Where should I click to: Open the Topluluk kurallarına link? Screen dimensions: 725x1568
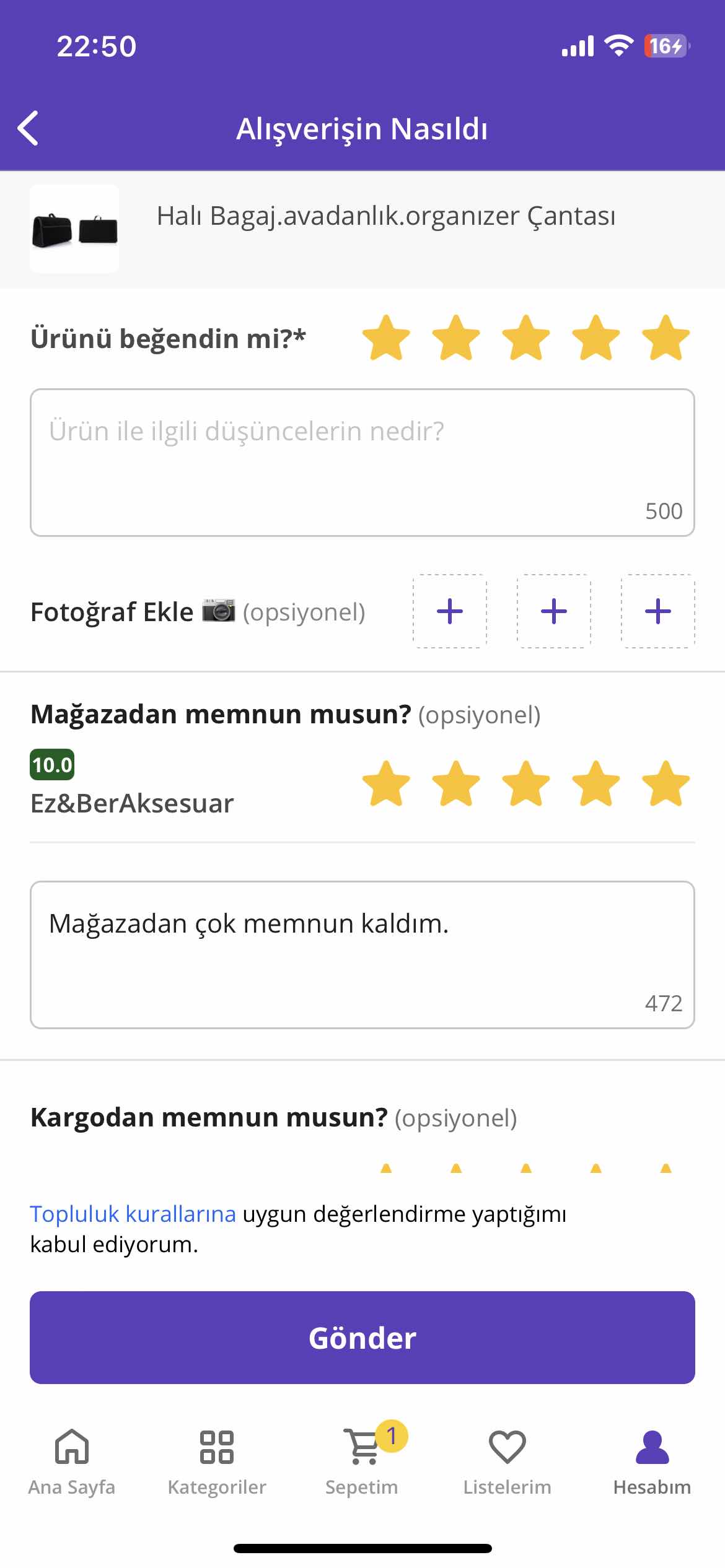tap(133, 1214)
